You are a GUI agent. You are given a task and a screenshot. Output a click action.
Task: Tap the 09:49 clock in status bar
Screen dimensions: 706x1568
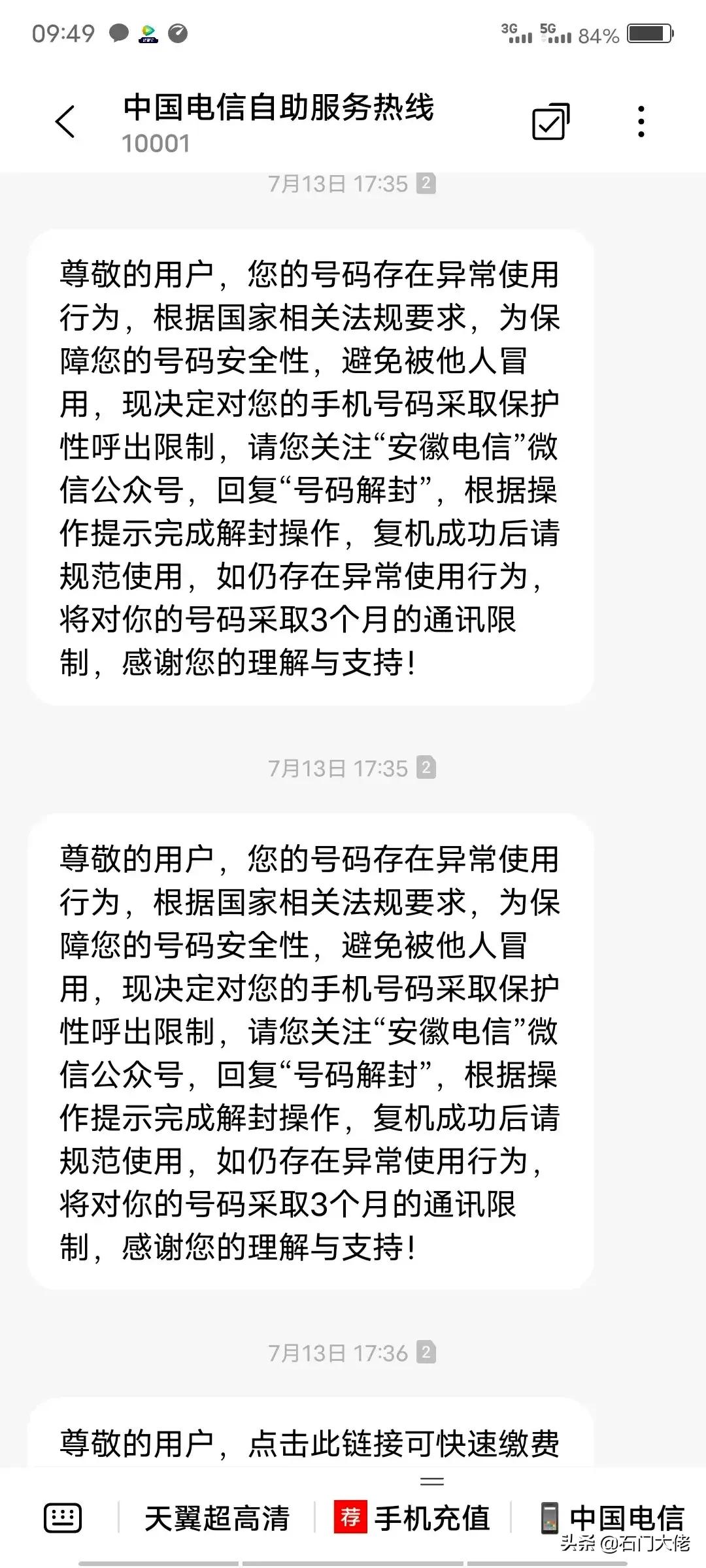coord(62,31)
